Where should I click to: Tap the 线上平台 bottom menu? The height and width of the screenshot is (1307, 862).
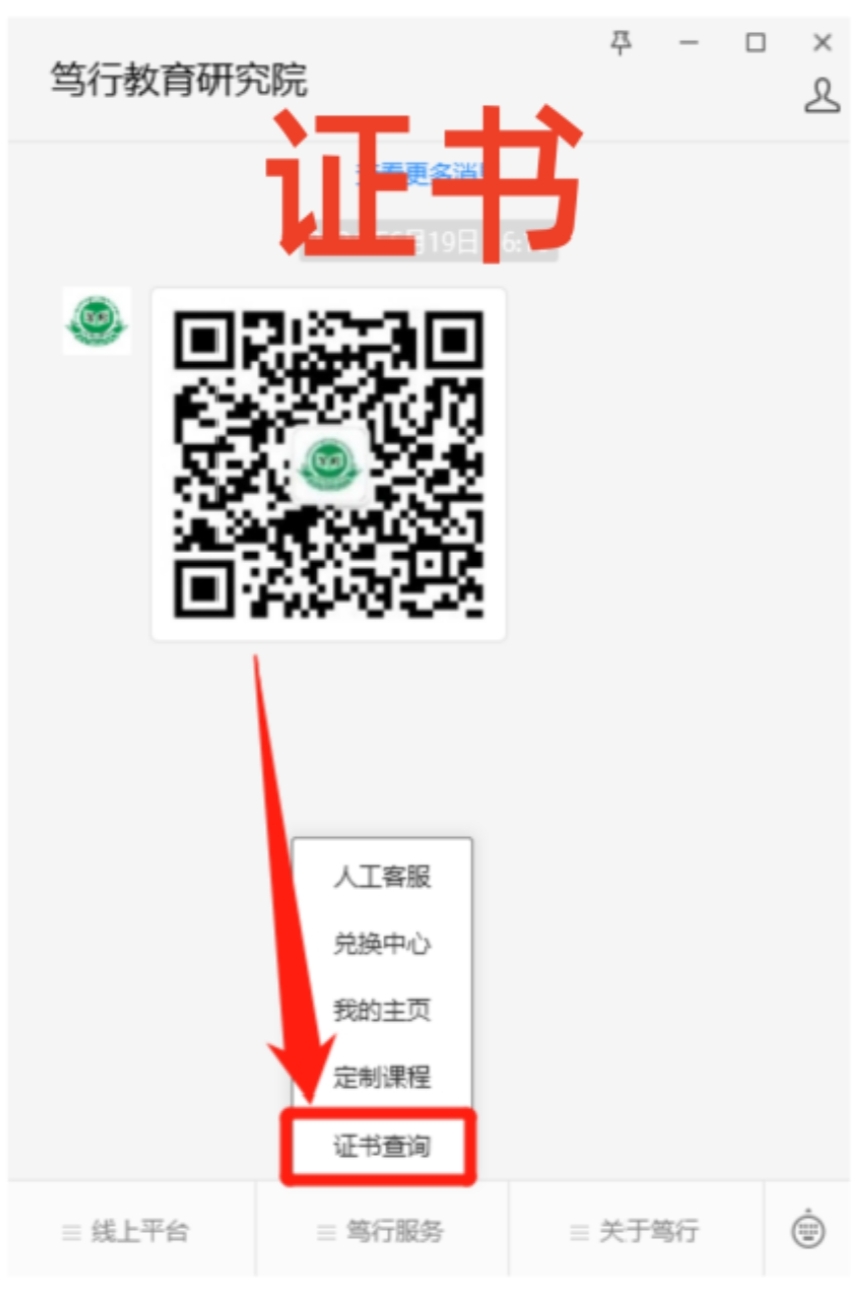click(x=128, y=1232)
